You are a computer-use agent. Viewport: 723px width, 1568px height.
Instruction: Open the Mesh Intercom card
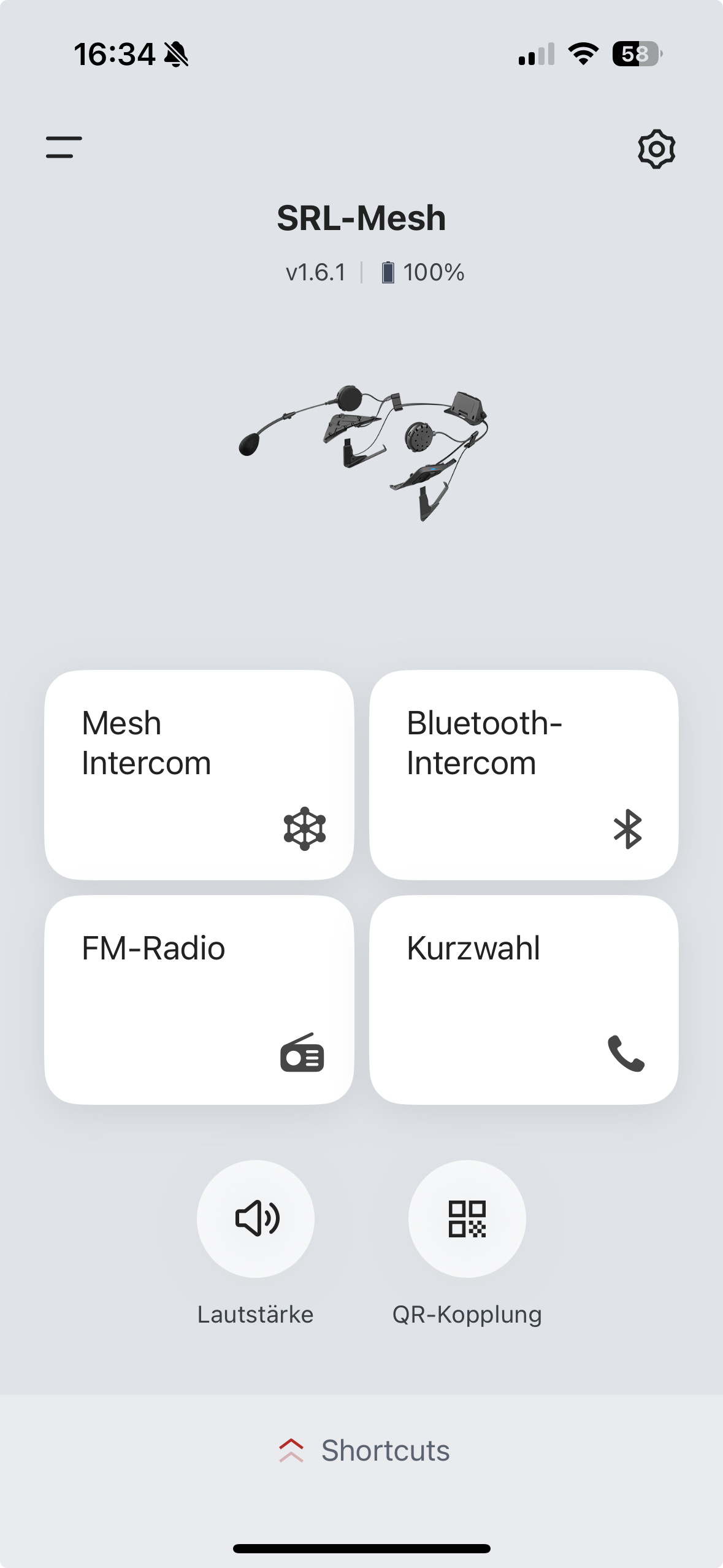199,775
